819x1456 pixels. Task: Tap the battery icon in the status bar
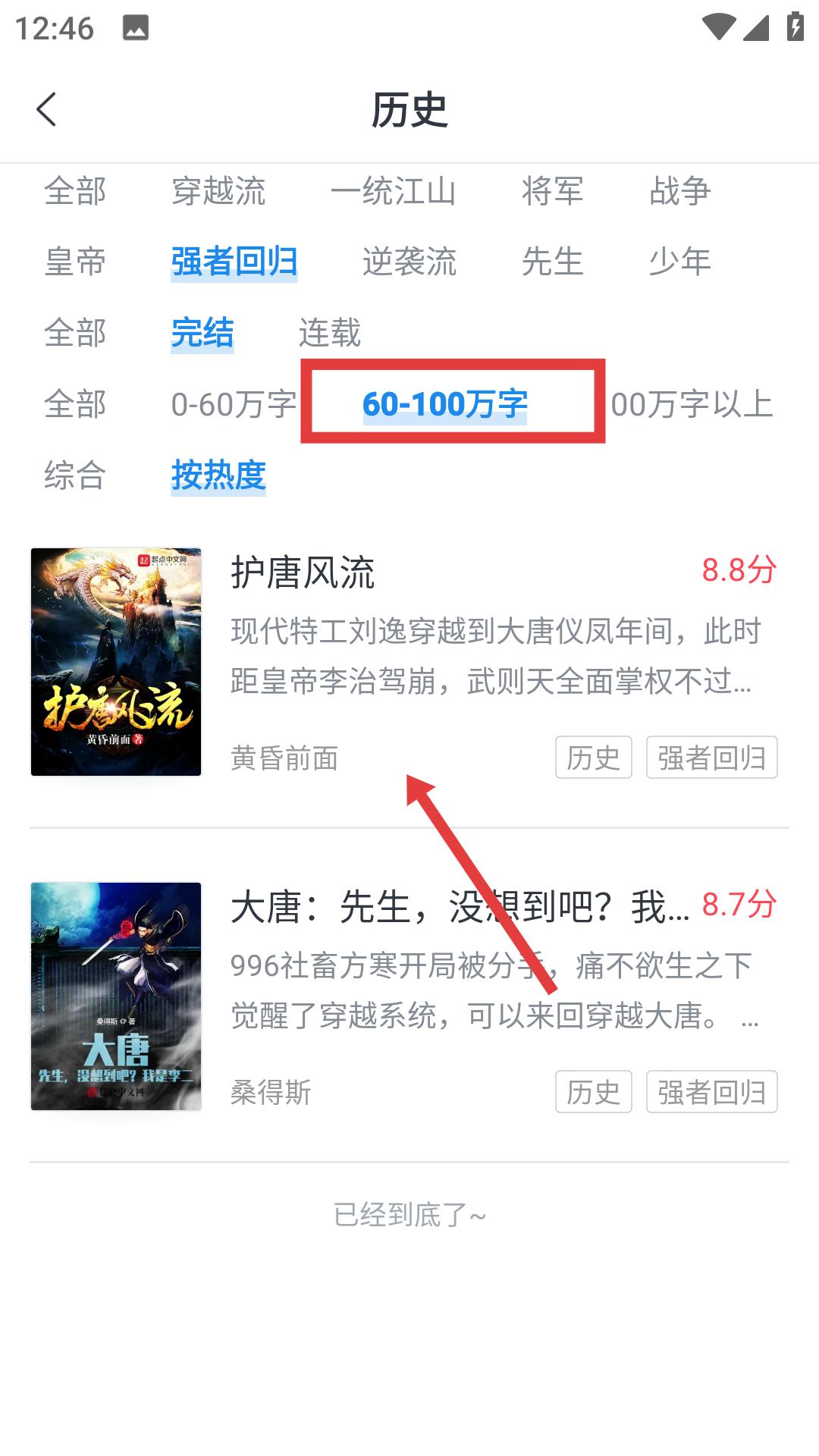794,27
